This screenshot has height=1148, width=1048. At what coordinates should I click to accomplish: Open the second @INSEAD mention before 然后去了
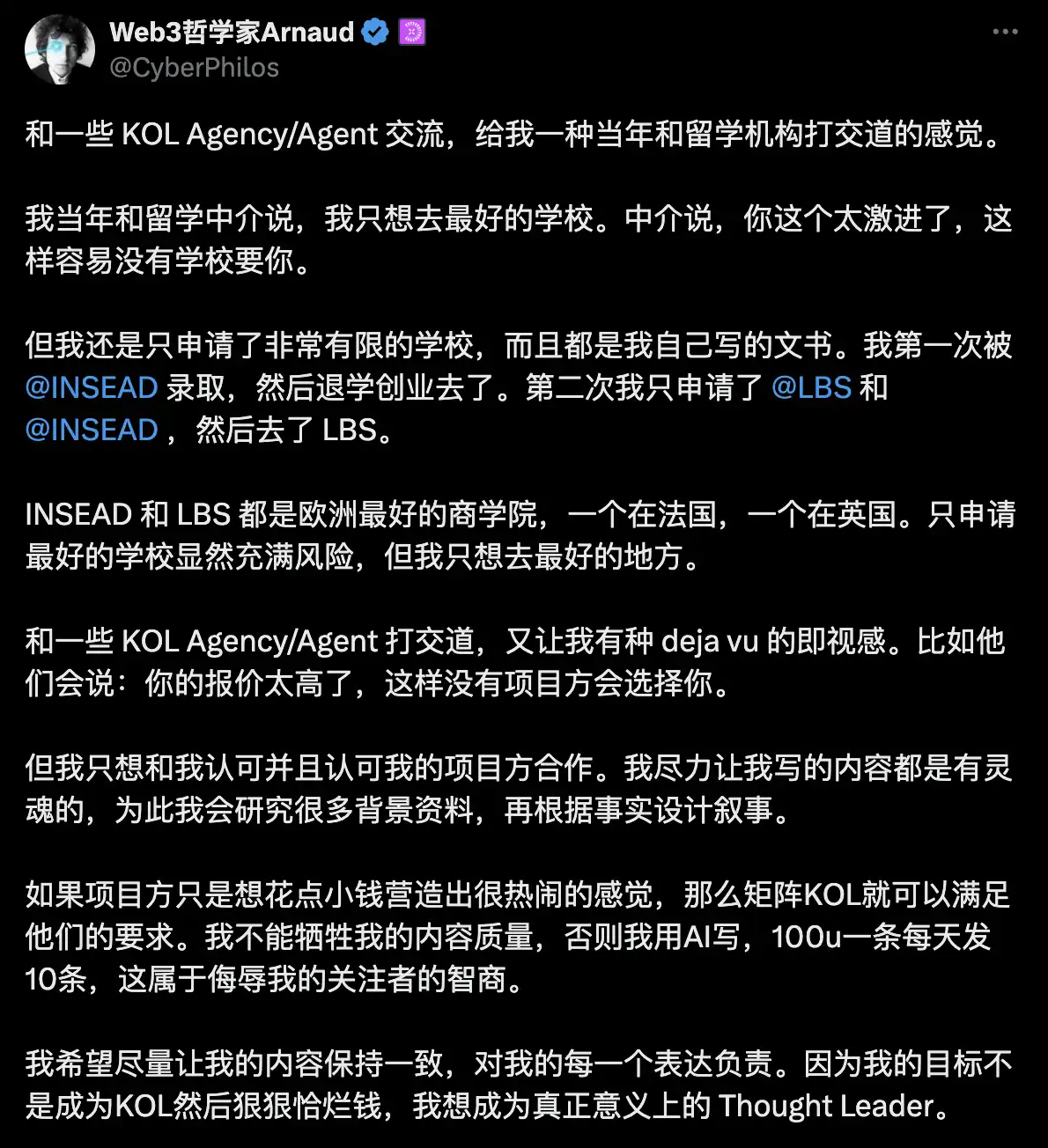click(92, 430)
